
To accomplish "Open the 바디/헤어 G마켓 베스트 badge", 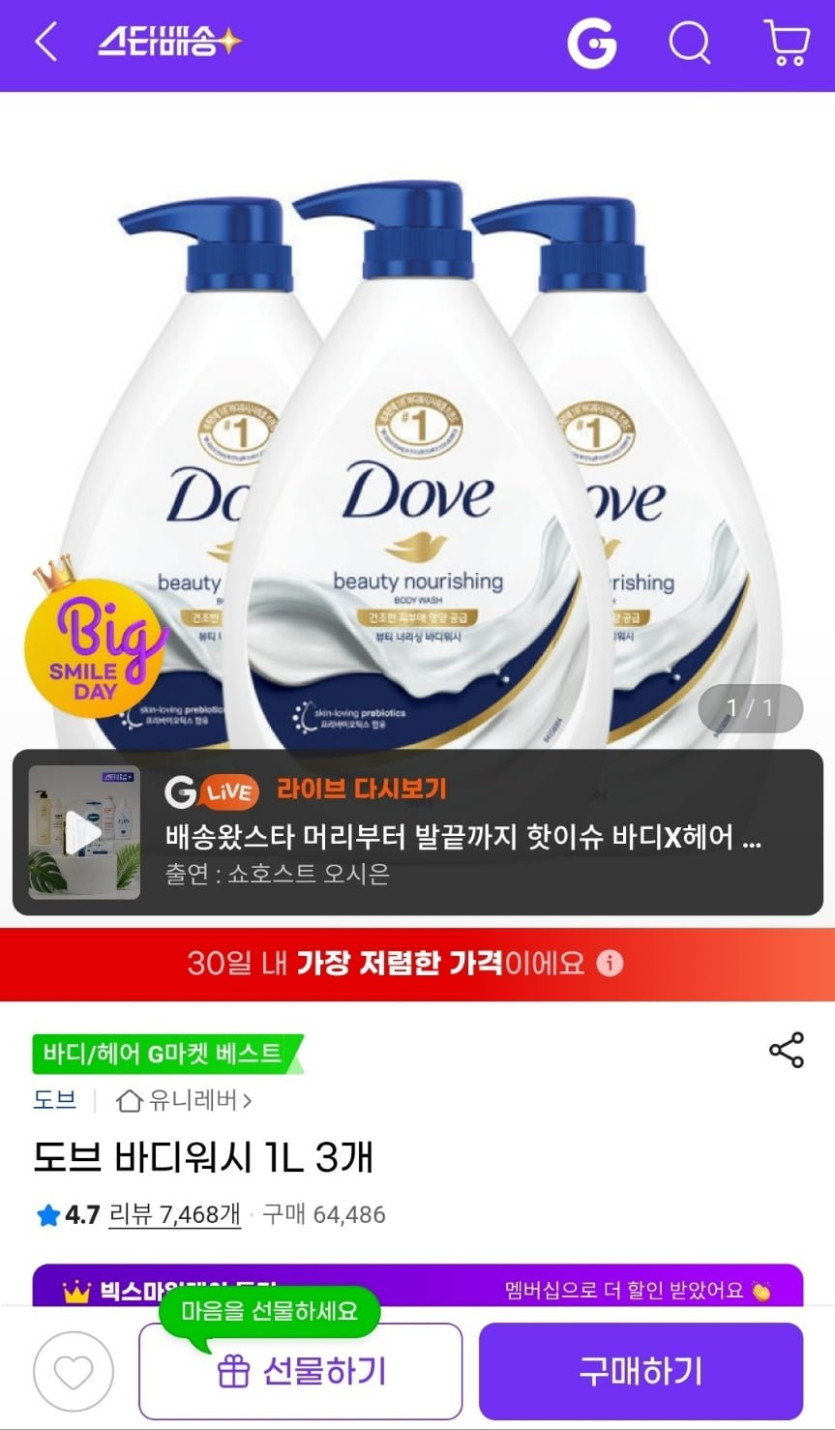I will [168, 1054].
